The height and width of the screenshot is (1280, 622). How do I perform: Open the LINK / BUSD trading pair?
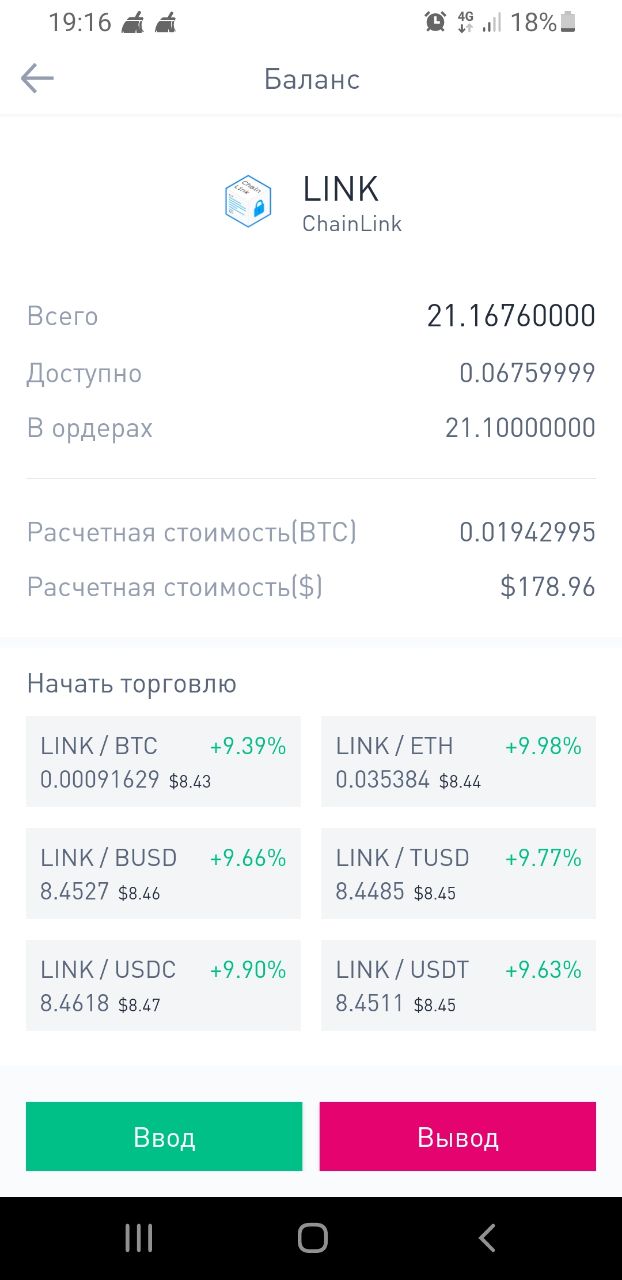click(163, 873)
